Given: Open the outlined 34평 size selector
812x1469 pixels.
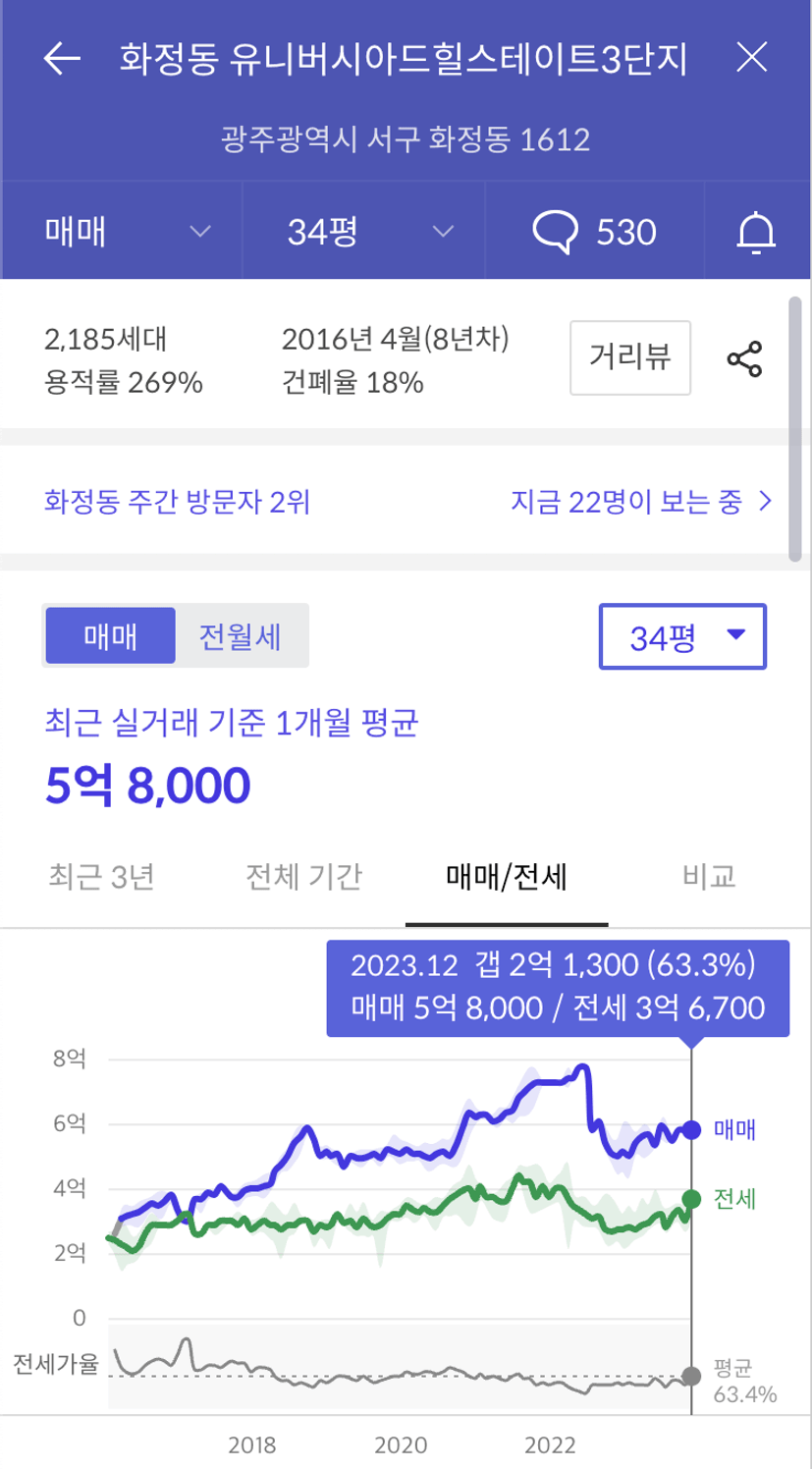Looking at the screenshot, I should (682, 638).
